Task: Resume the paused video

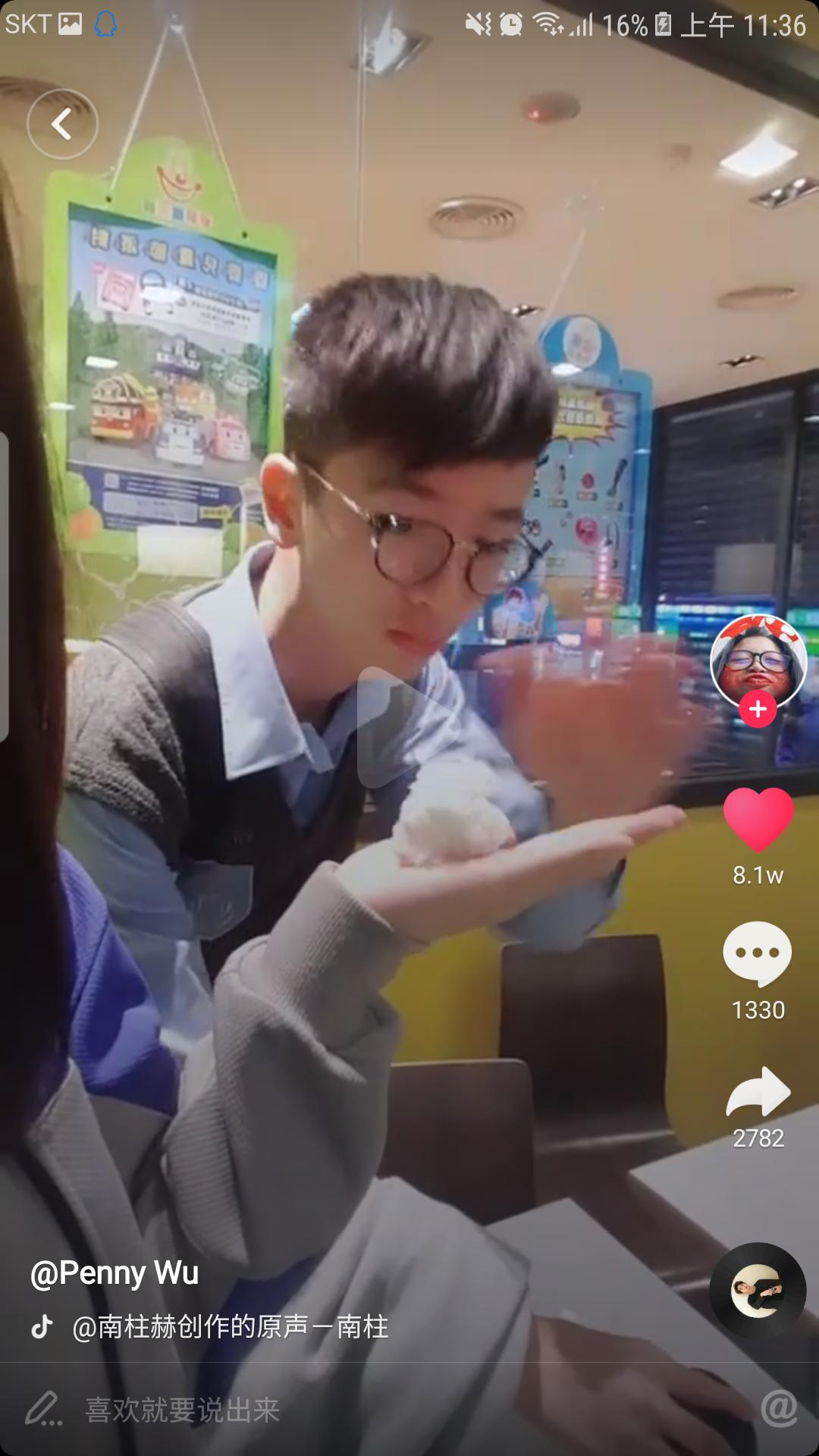Action: [408, 728]
